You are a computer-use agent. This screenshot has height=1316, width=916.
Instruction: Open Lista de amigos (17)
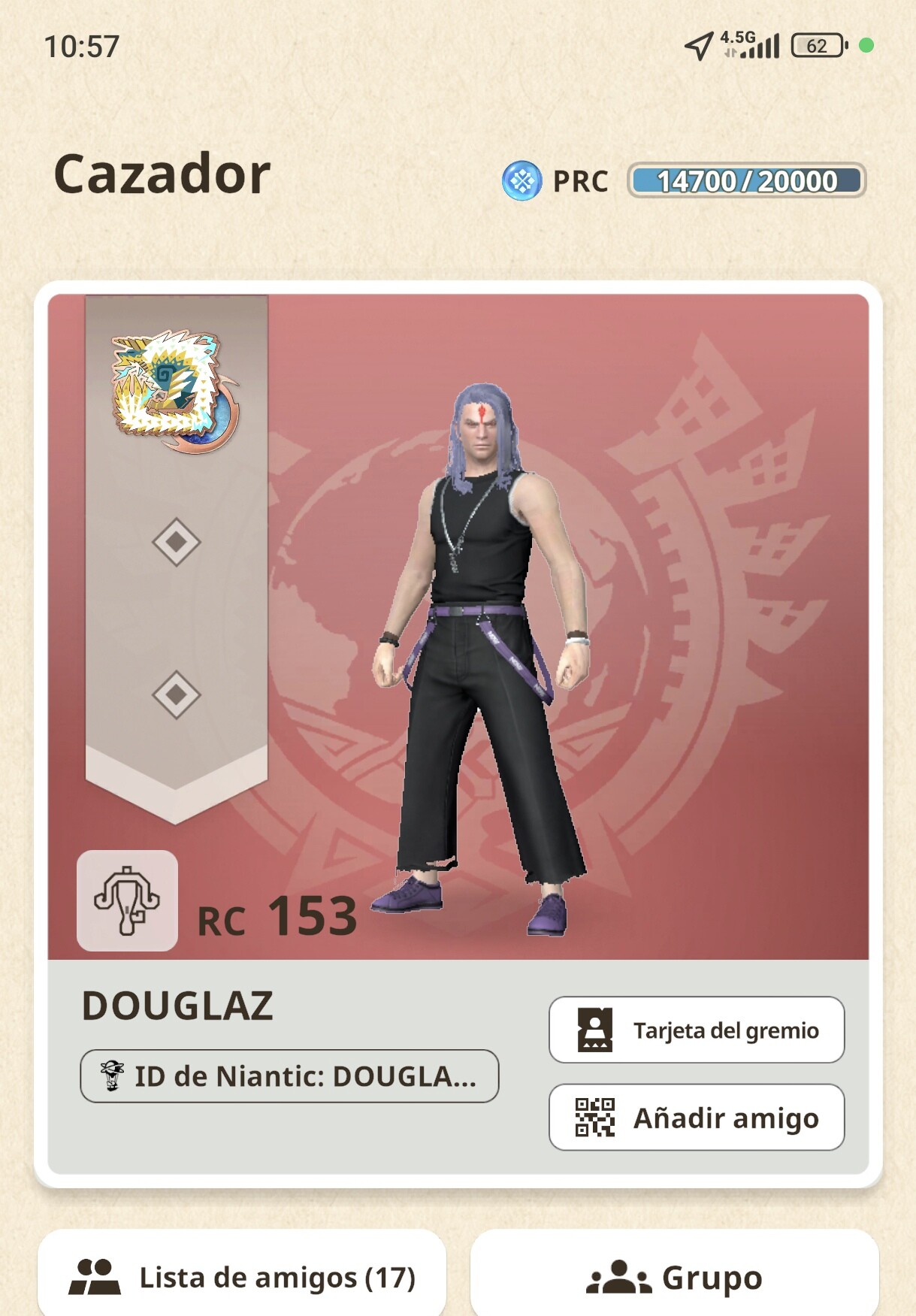pyautogui.click(x=242, y=1277)
